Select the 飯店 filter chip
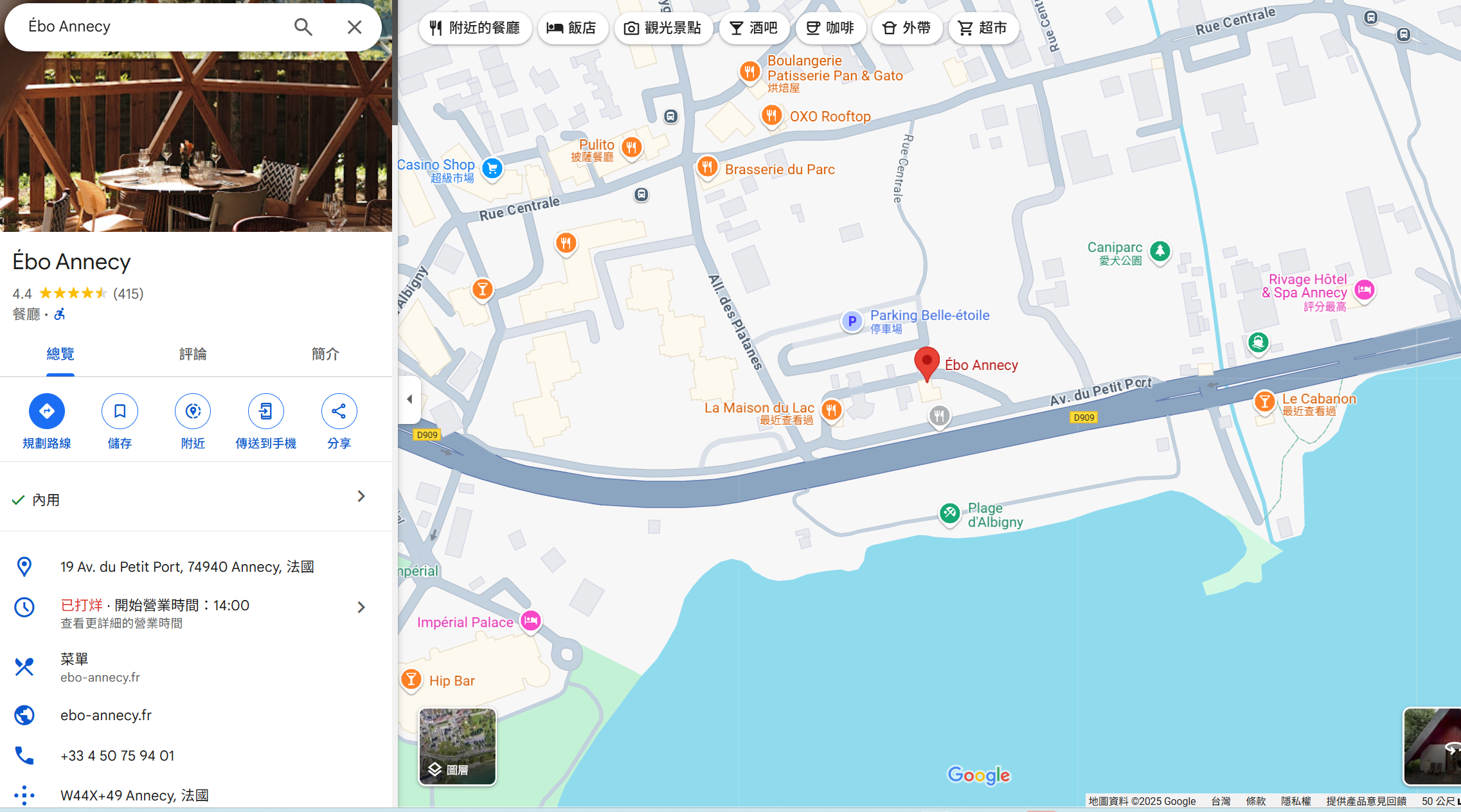The height and width of the screenshot is (812, 1461). tap(572, 28)
